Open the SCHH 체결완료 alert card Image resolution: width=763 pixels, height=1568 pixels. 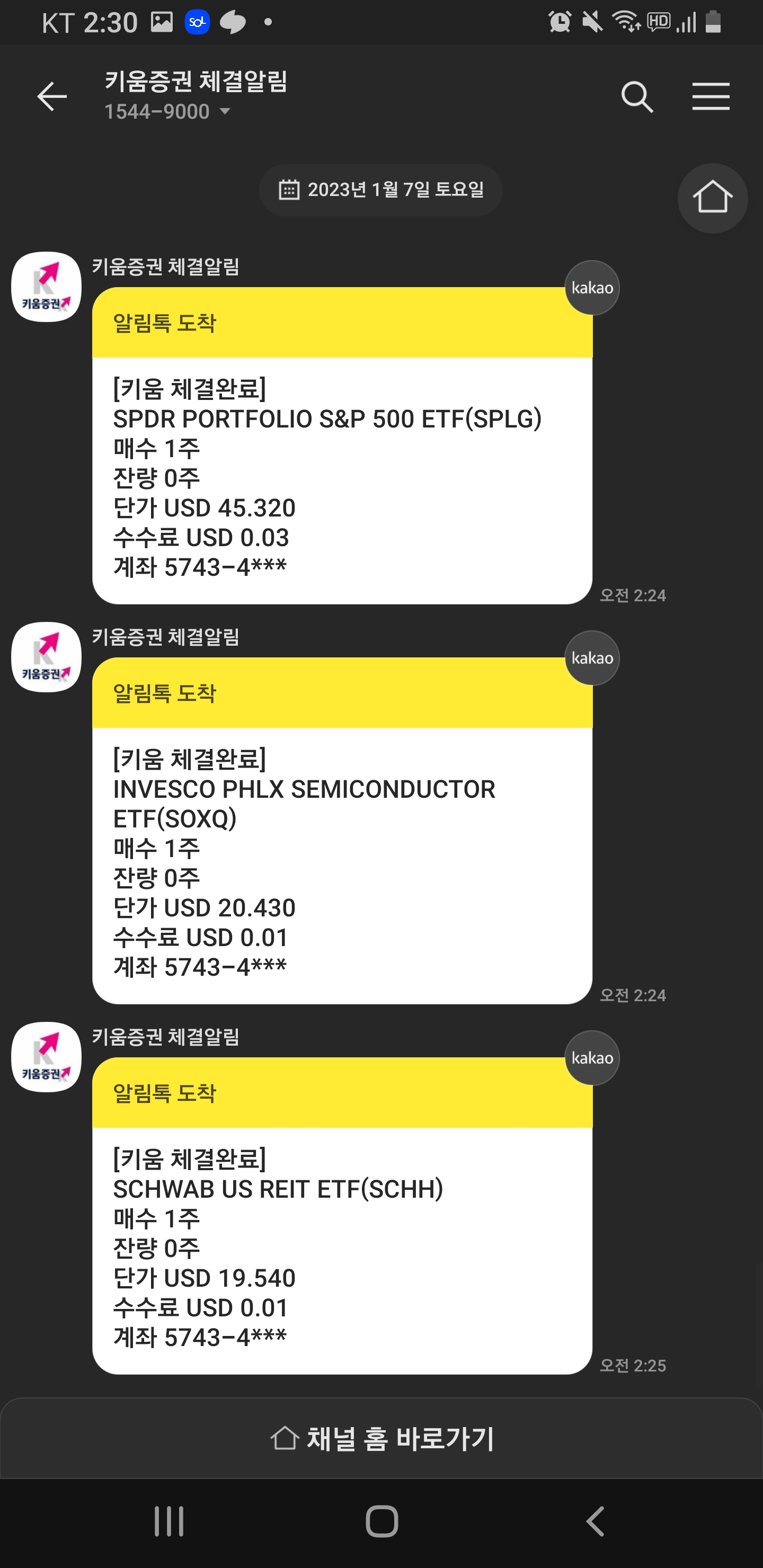pos(342,1216)
